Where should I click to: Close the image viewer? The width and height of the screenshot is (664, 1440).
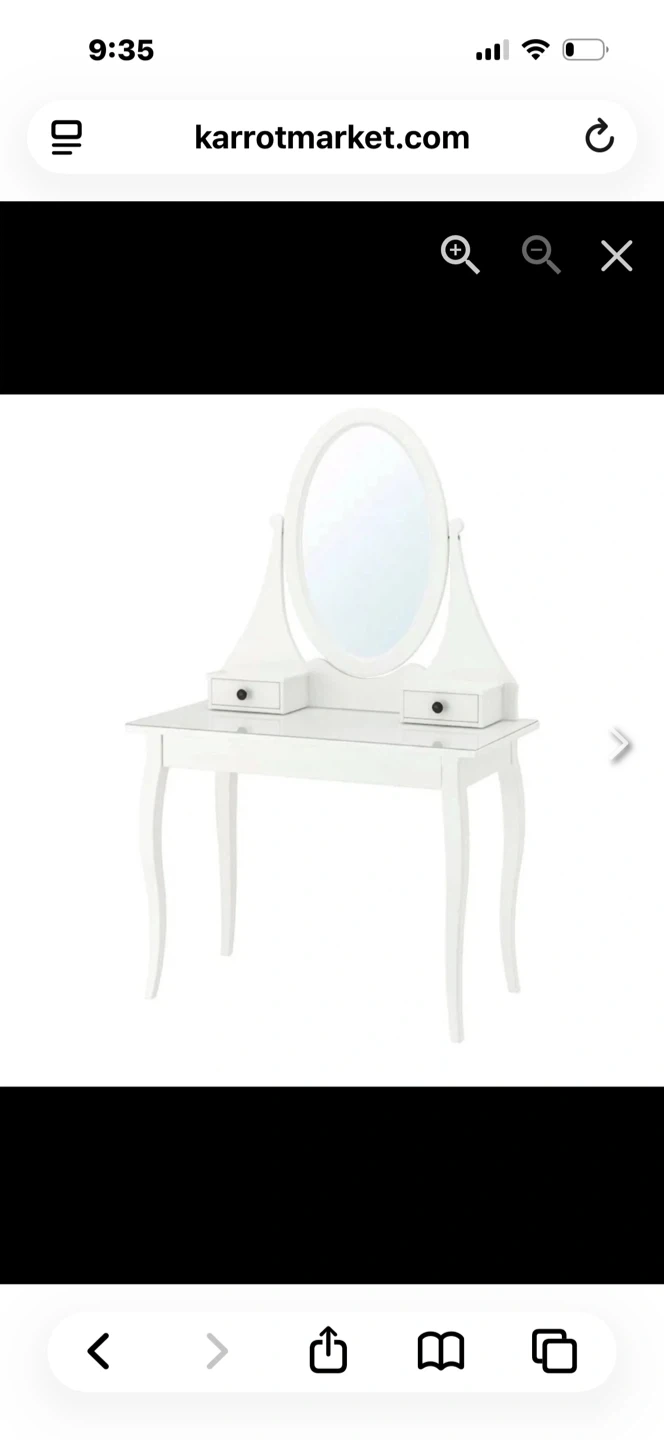617,256
